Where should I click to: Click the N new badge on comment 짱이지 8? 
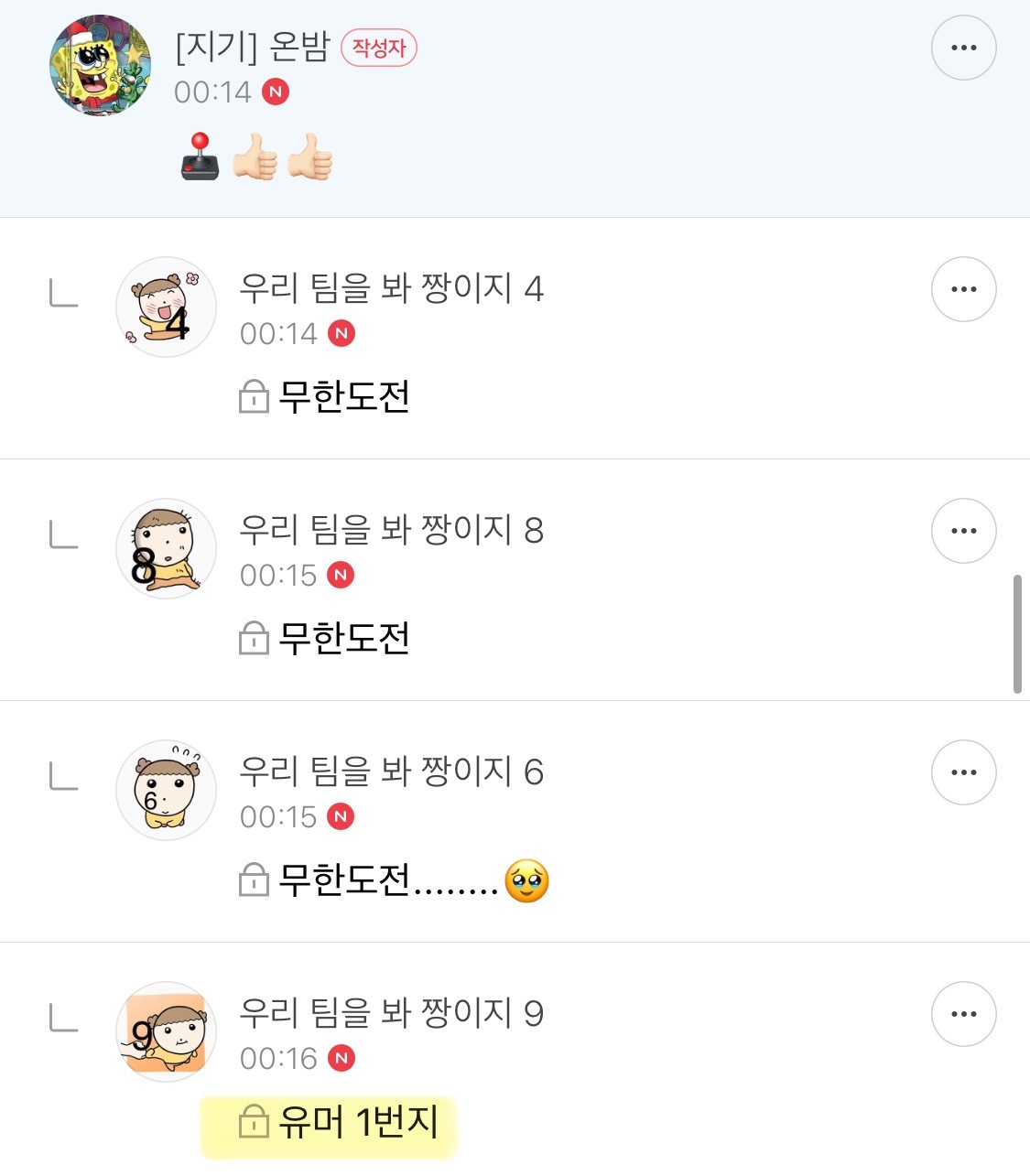click(x=342, y=576)
